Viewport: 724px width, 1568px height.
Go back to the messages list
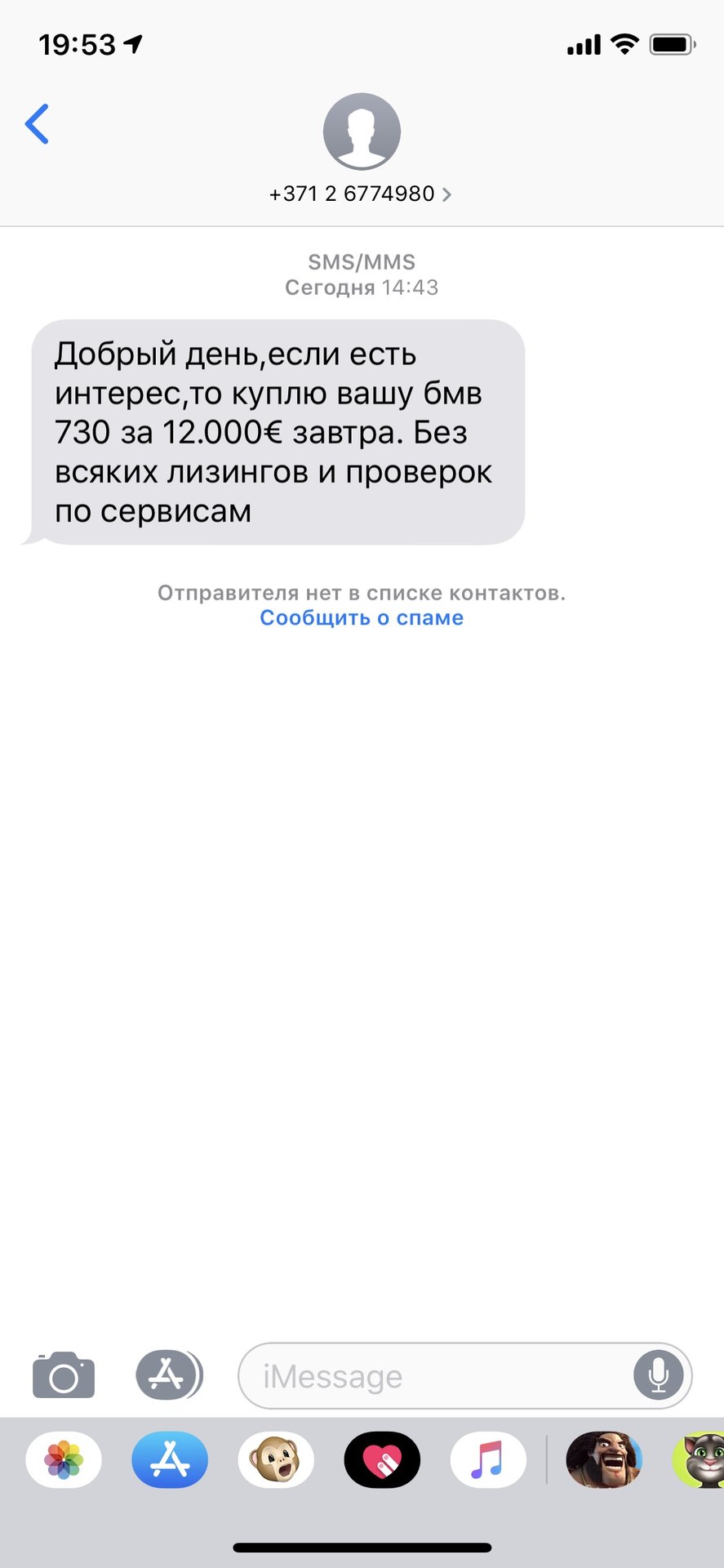(38, 124)
